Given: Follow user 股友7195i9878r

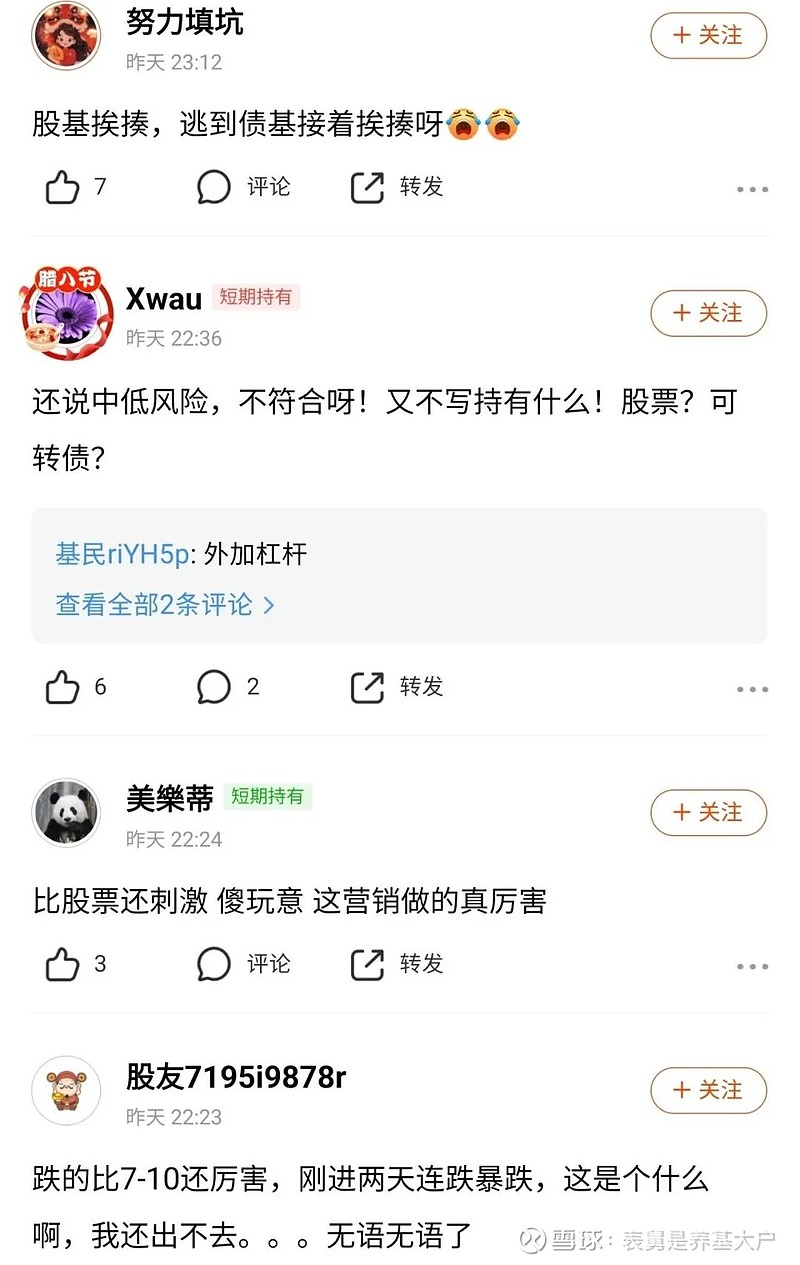Looking at the screenshot, I should click(x=708, y=1091).
